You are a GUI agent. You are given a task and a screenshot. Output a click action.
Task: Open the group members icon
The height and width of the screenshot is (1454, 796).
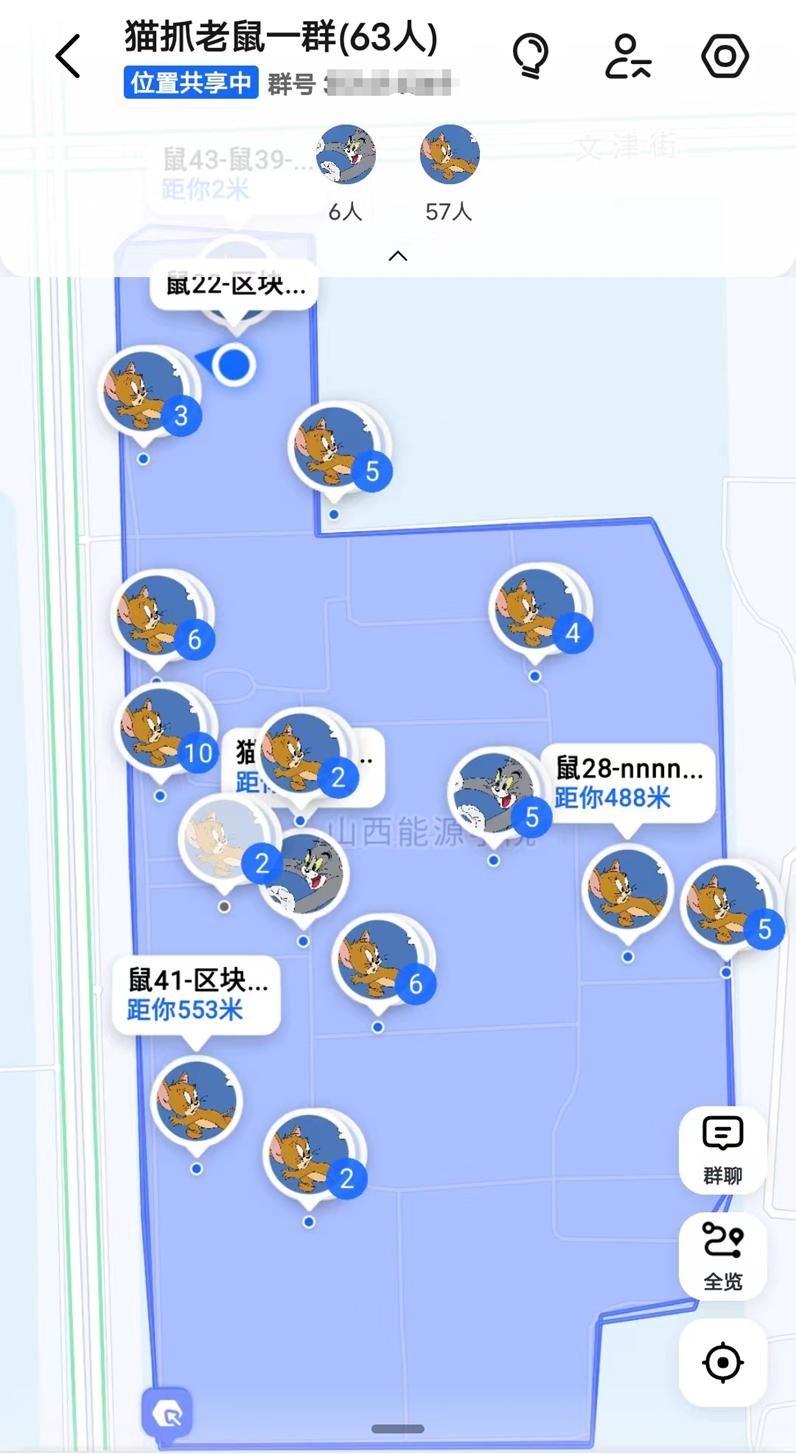628,56
